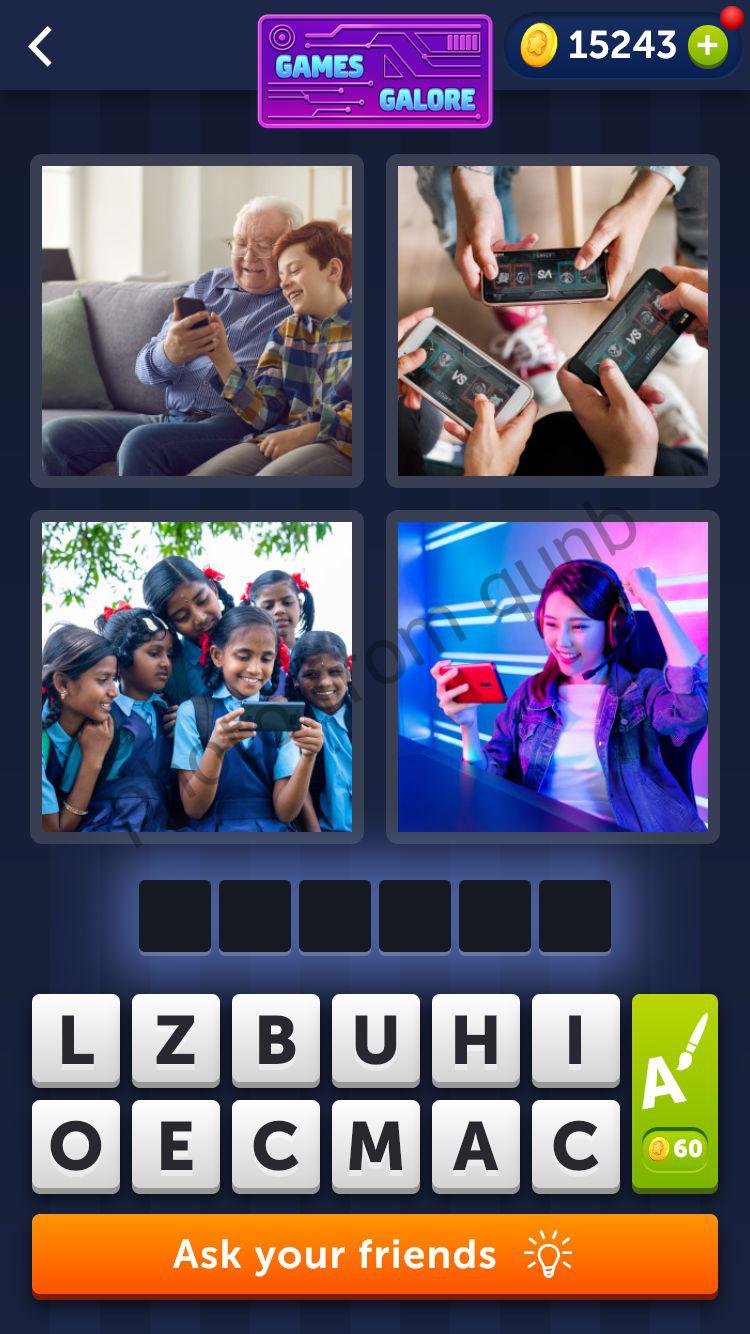Viewport: 750px width, 1334px height.
Task: Enlarge the gamer girl with headphones picture
Action: (x=553, y=677)
